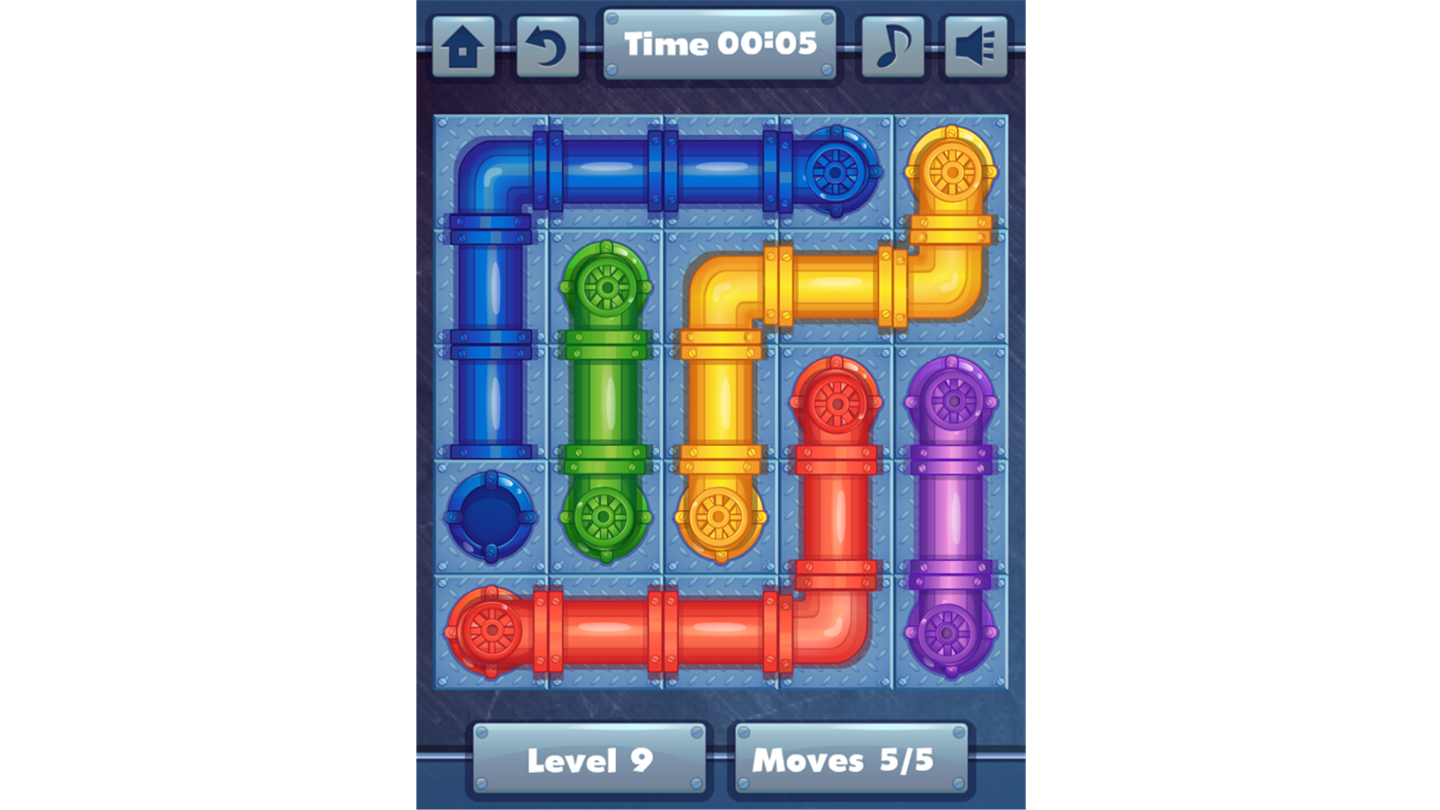Tap the empty blue pipe endpoint
The width and height of the screenshot is (1440, 810).
pyautogui.click(x=490, y=516)
